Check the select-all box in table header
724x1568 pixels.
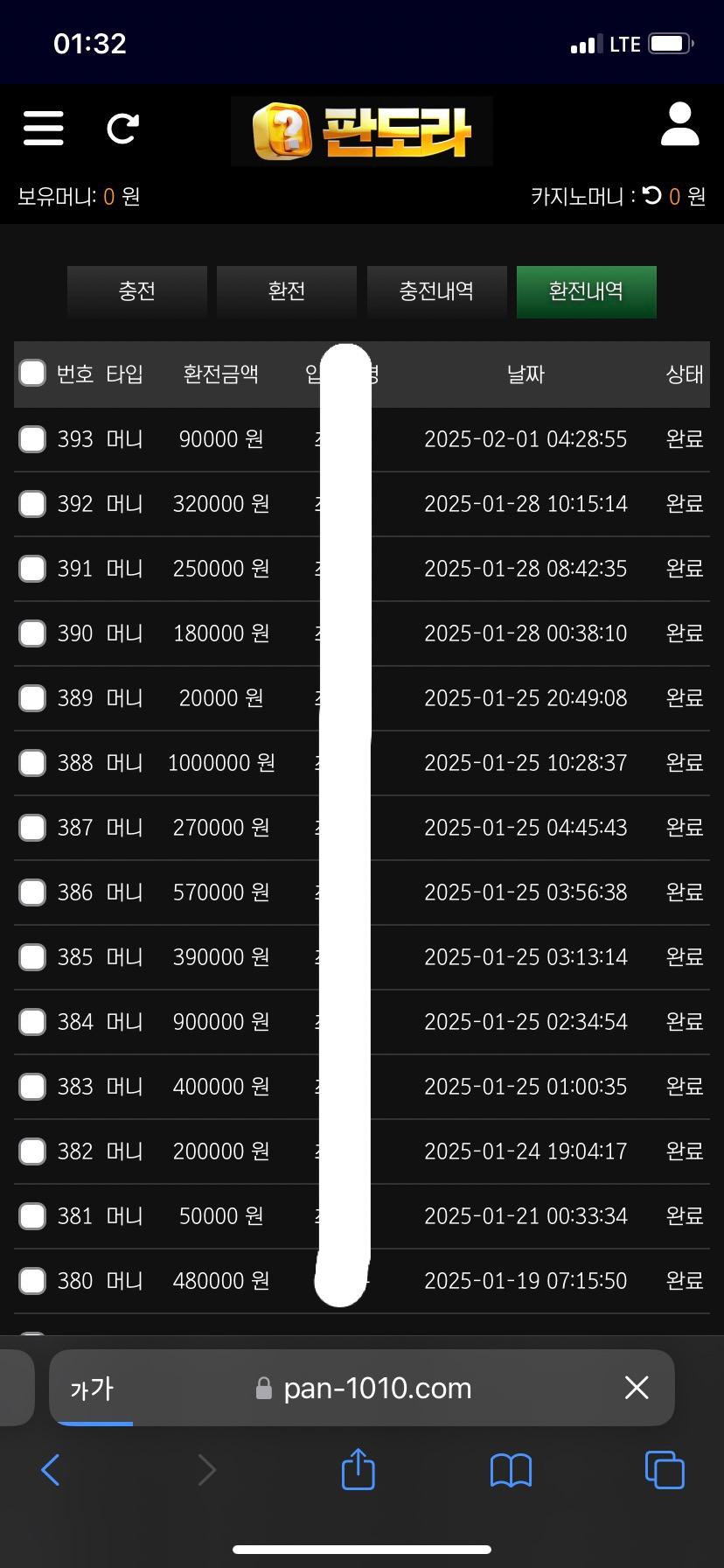(x=32, y=373)
